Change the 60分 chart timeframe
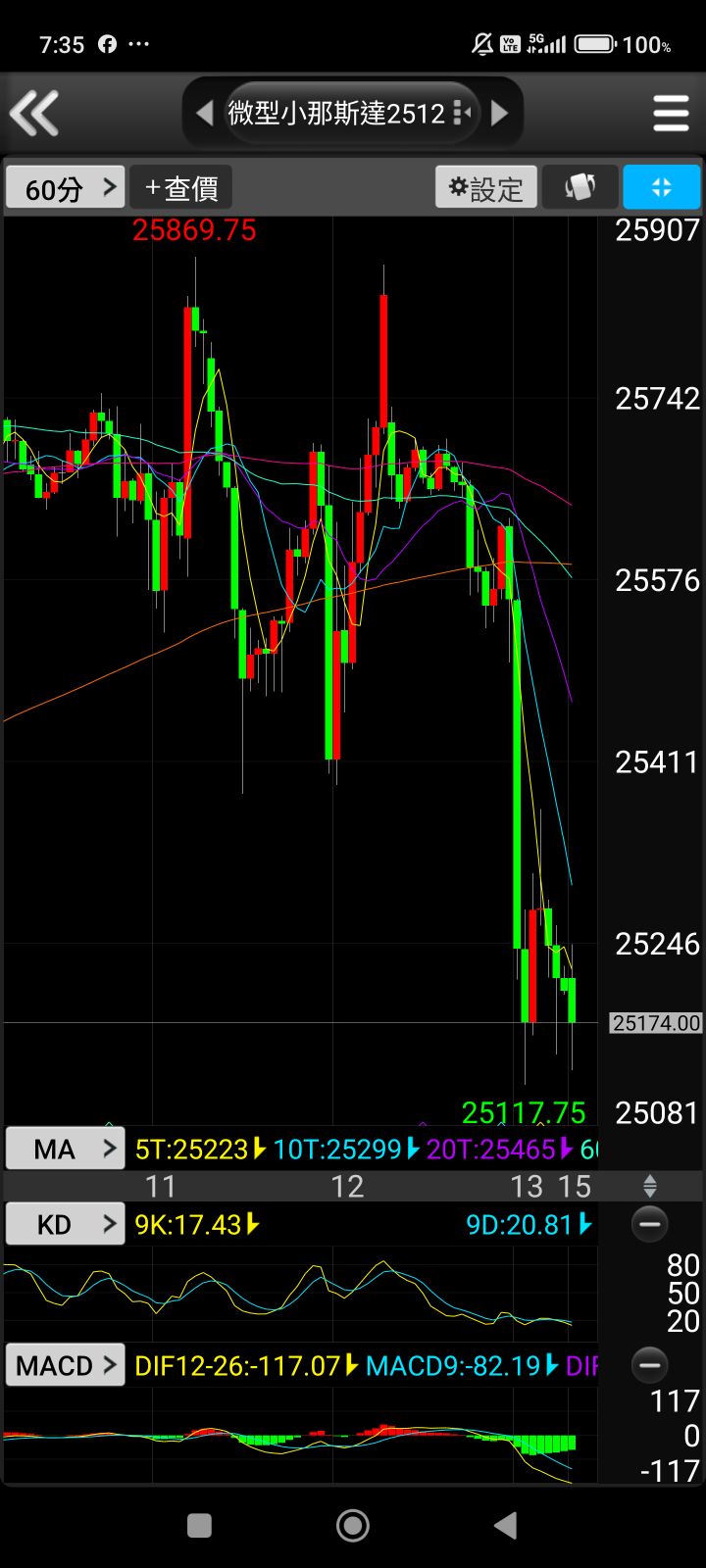The height and width of the screenshot is (1568, 706). tap(66, 188)
